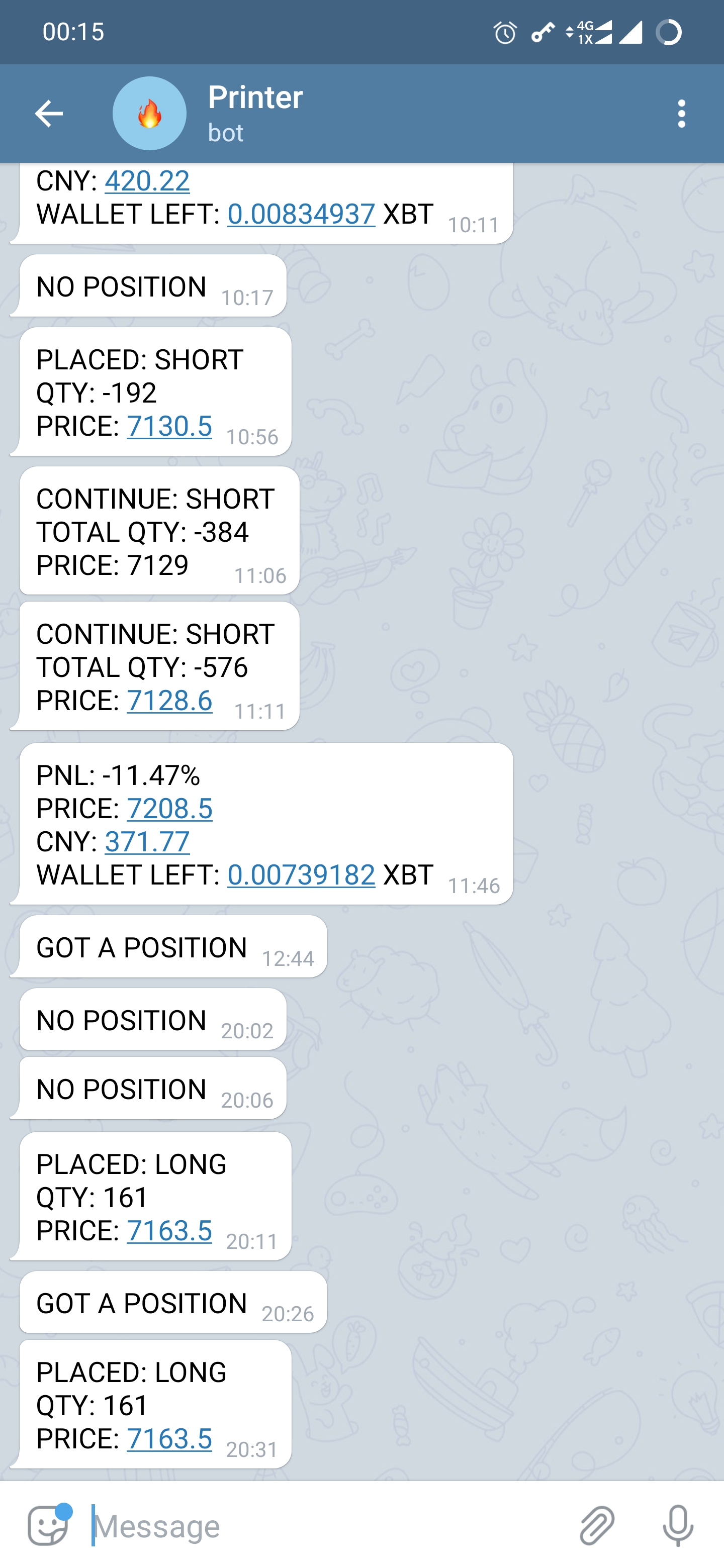Attach a file to the message
724x1568 pixels.
[x=597, y=1525]
